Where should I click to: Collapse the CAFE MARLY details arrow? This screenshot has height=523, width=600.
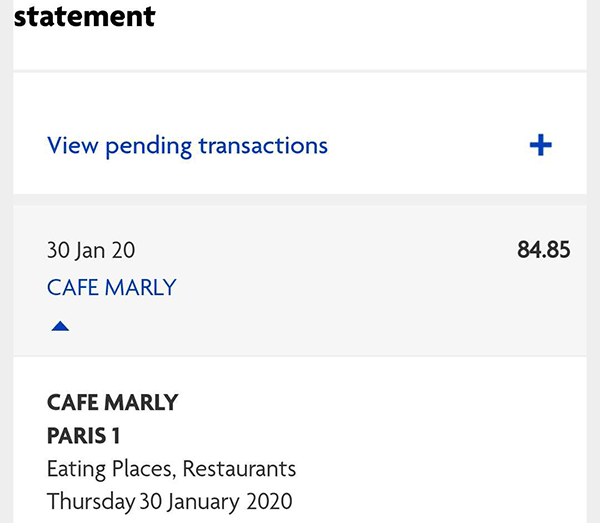(x=60, y=326)
